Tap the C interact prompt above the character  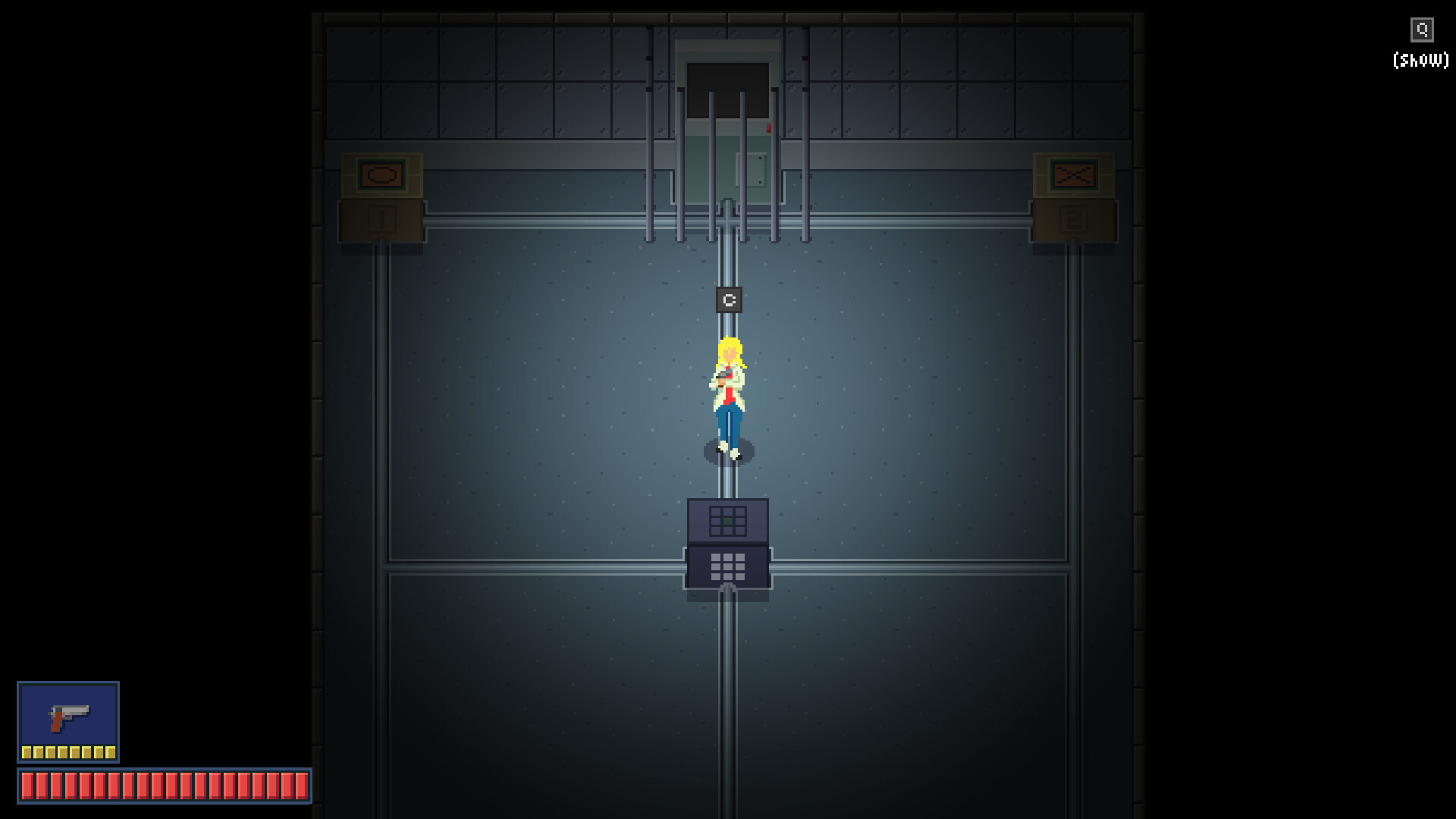point(729,300)
